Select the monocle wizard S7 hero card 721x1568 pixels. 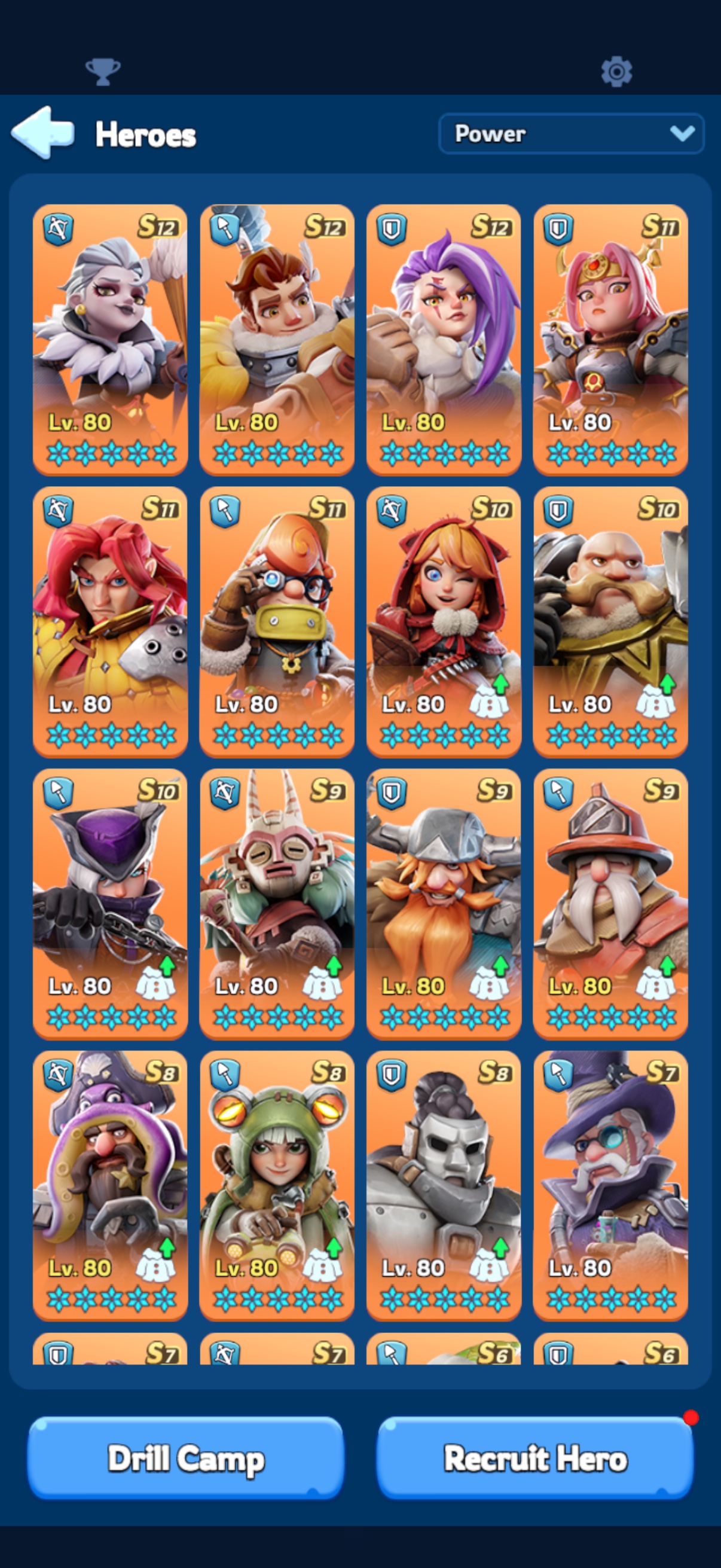point(610,1186)
